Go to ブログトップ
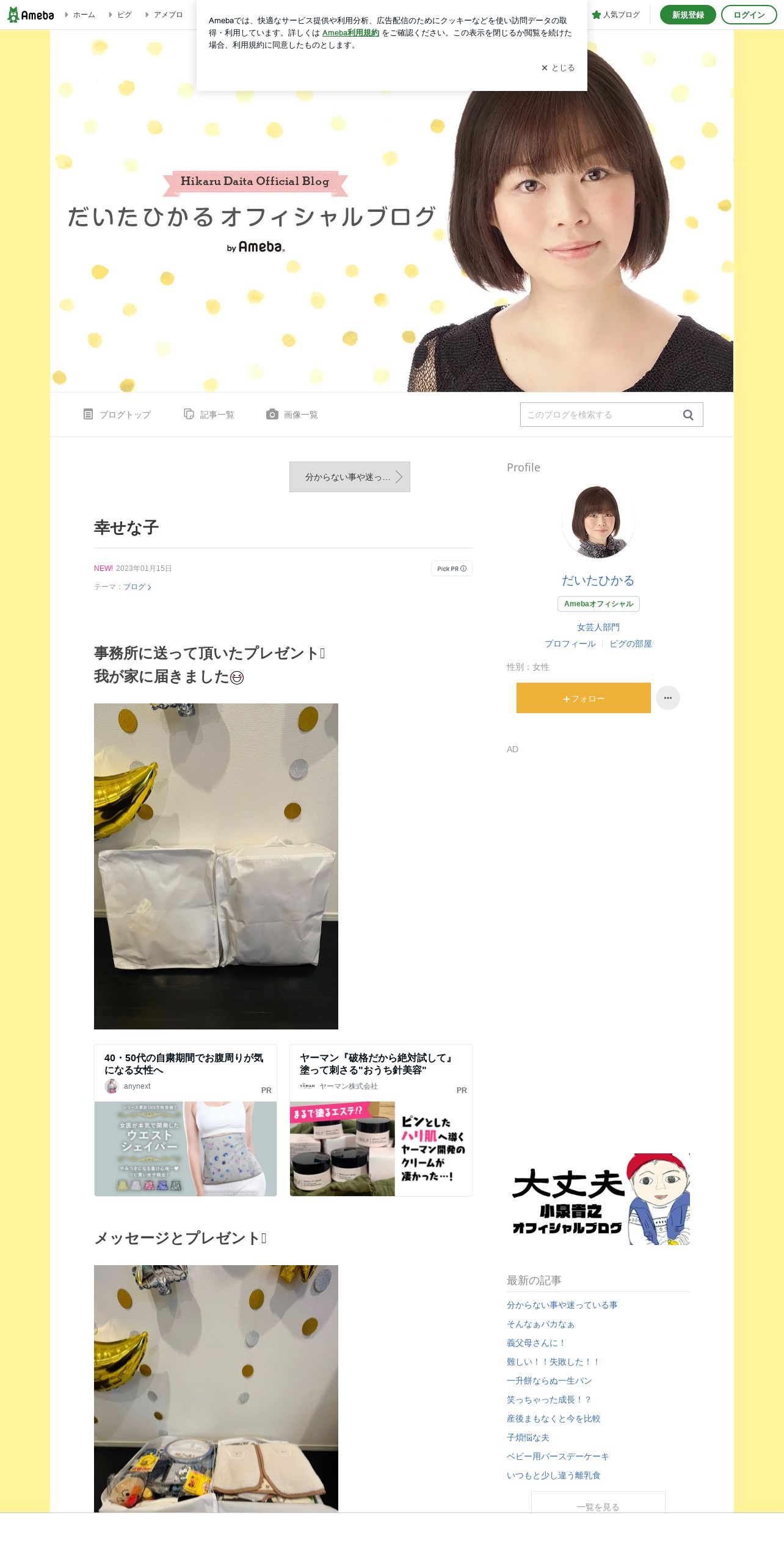The height and width of the screenshot is (1568, 784). 117,415
